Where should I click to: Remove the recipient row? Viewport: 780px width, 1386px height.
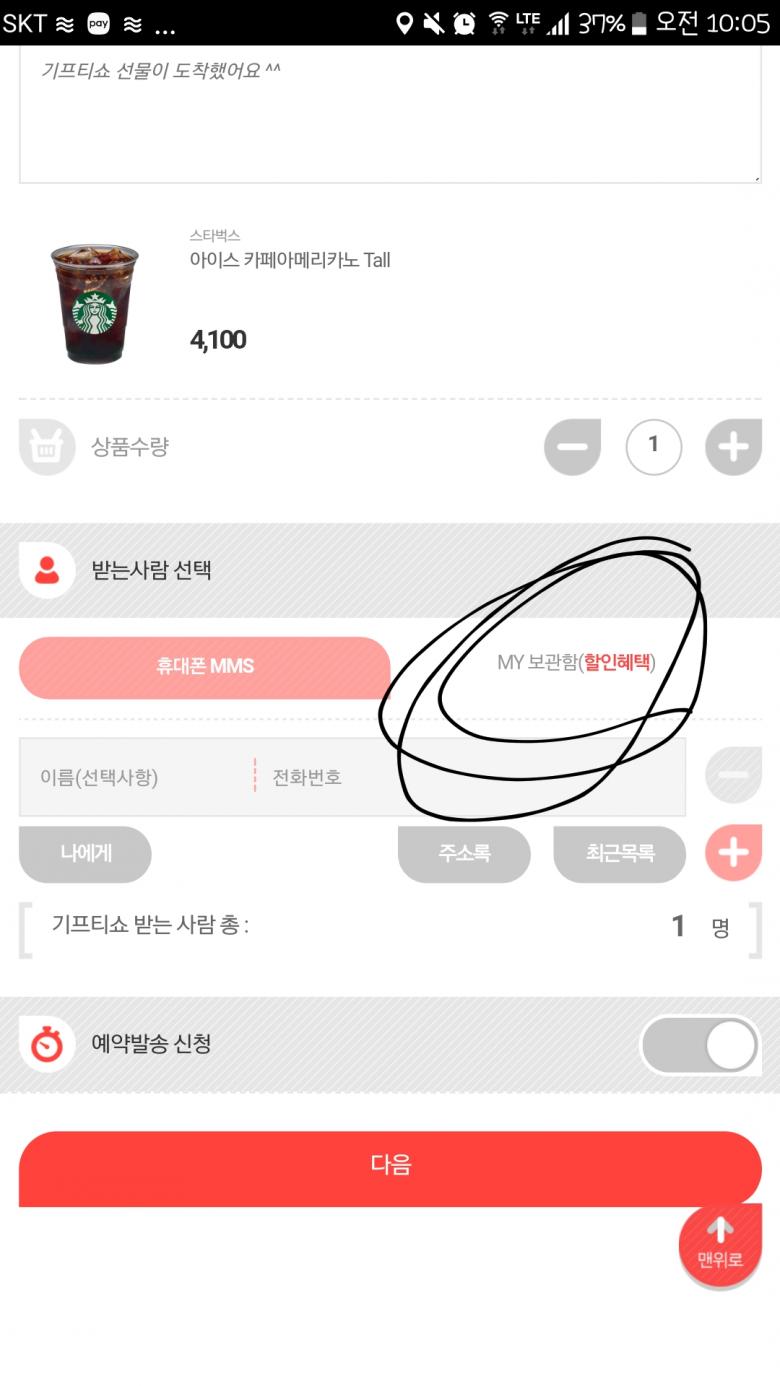coord(733,775)
